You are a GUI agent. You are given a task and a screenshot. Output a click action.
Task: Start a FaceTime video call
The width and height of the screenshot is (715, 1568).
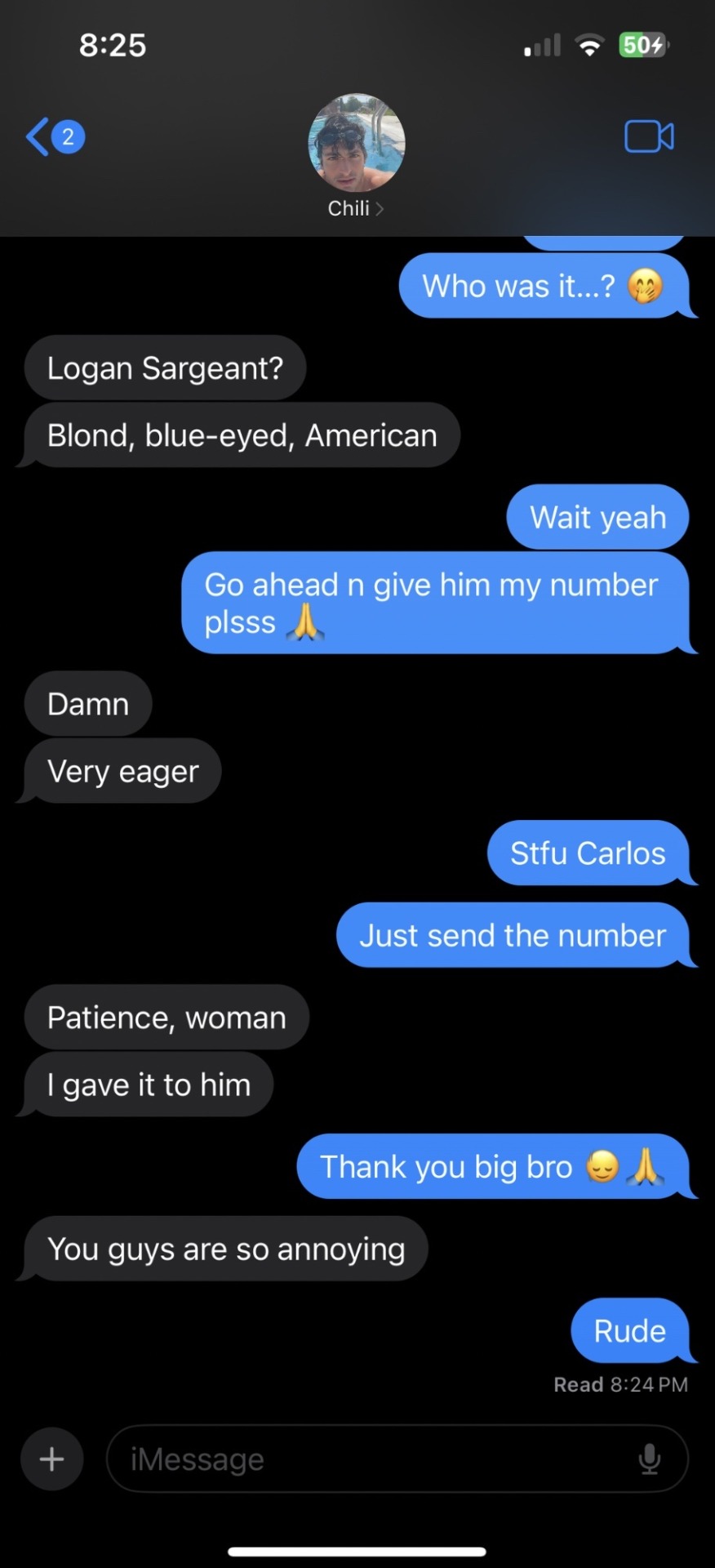coord(649,136)
